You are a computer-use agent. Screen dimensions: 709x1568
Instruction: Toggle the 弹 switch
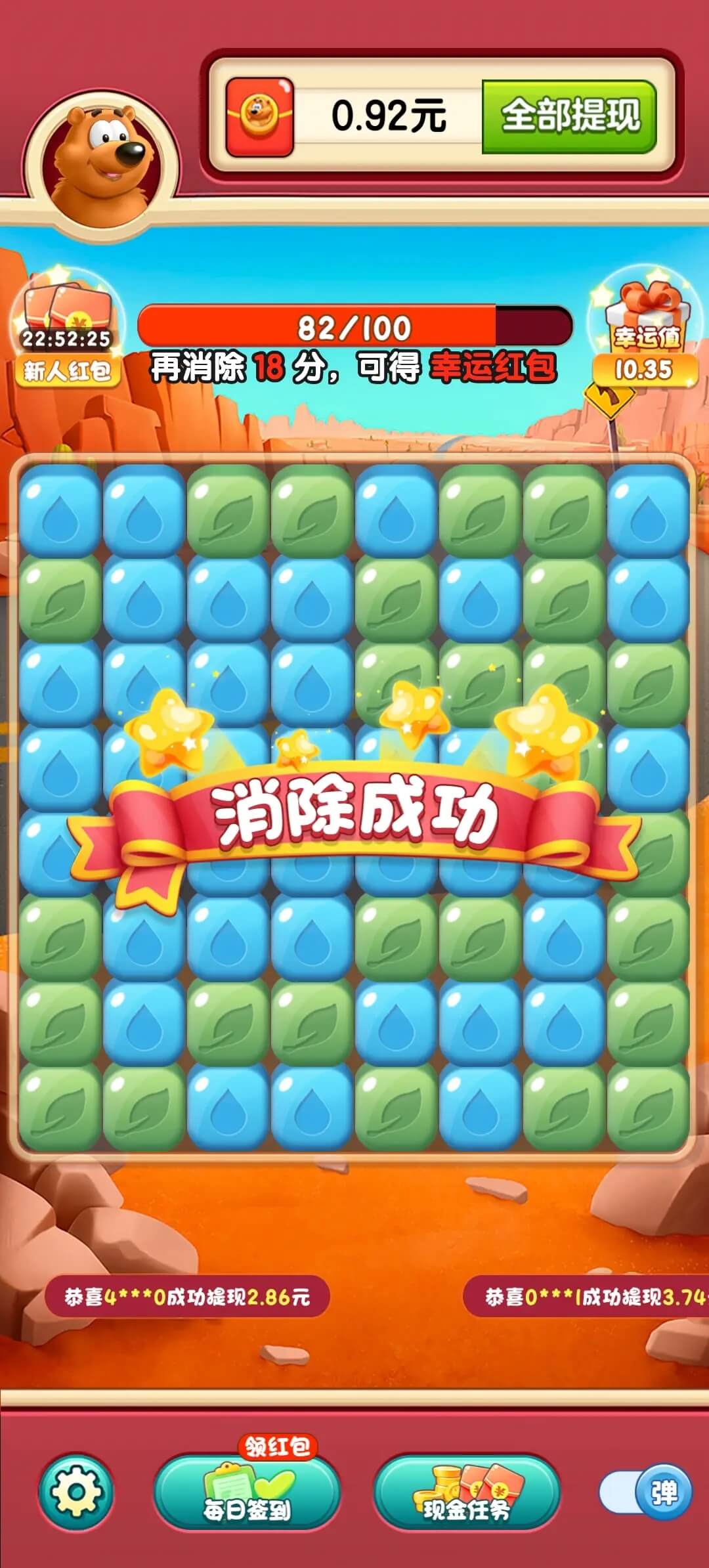[x=646, y=1492]
